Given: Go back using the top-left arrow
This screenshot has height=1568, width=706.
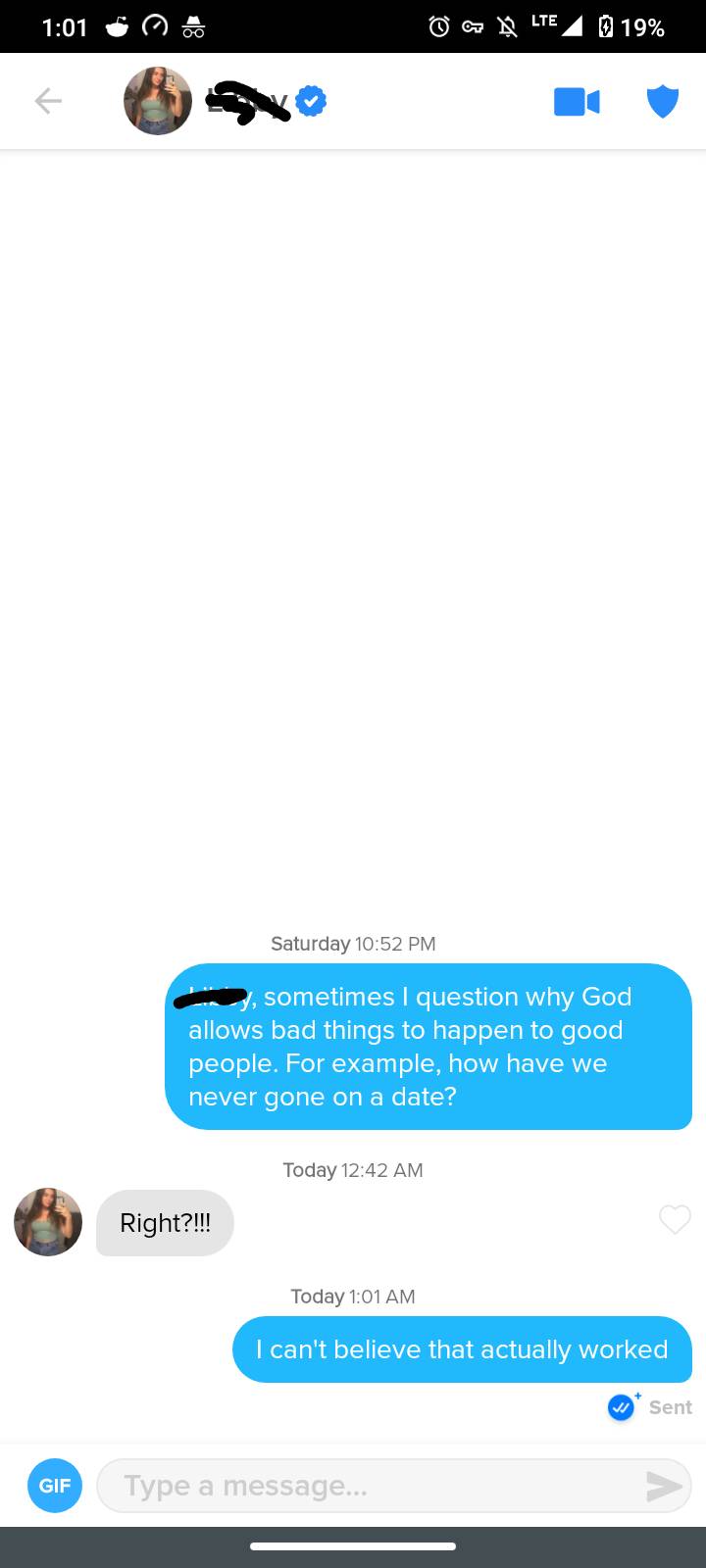Looking at the screenshot, I should [x=48, y=101].
